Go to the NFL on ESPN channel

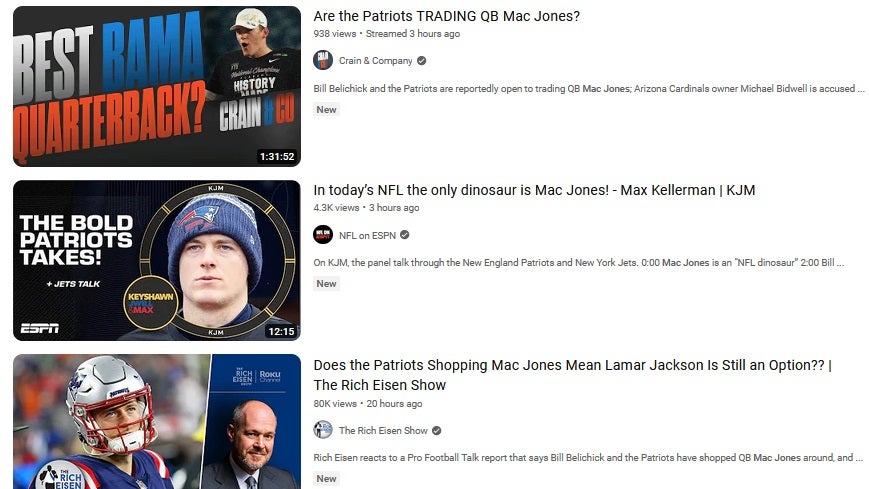point(366,235)
